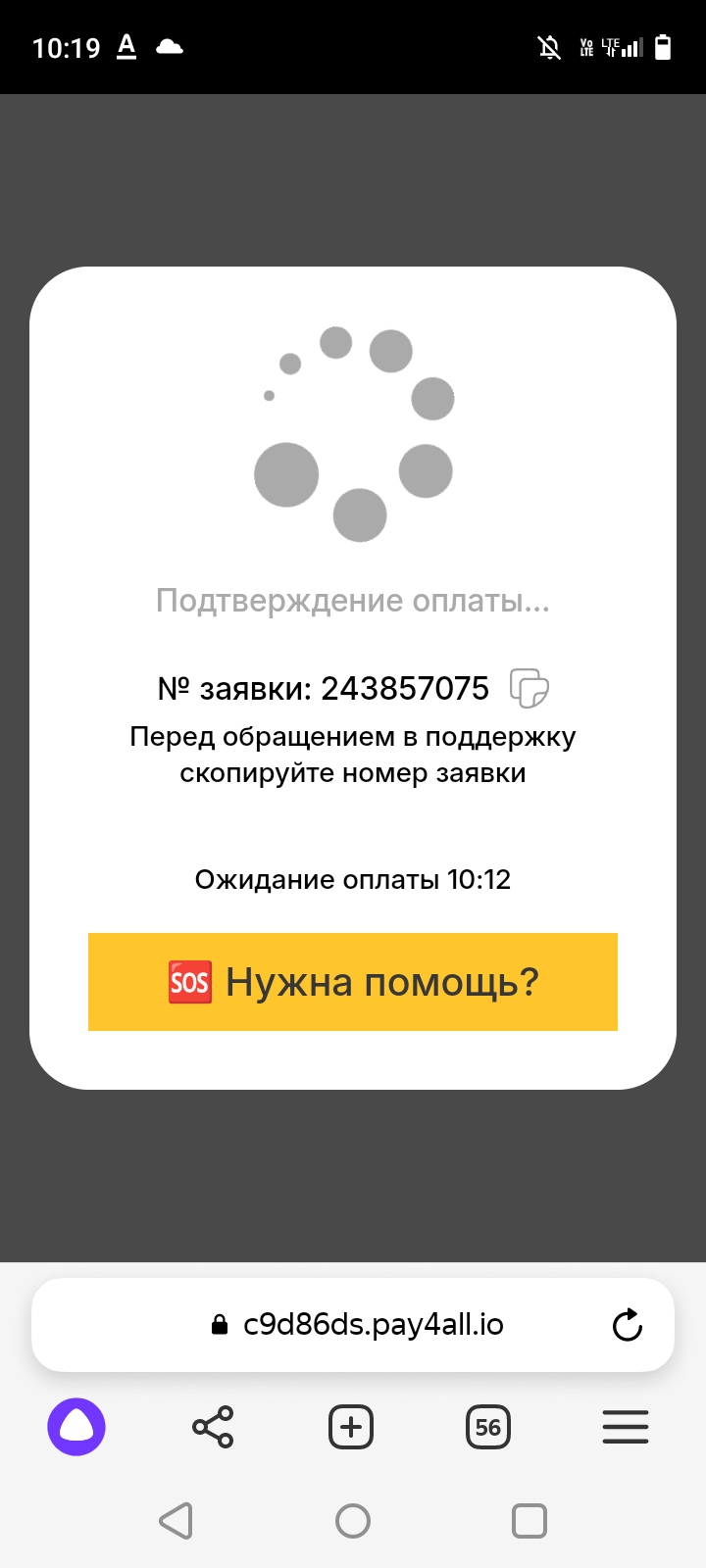Reload the page with the refresh icon
The height and width of the screenshot is (1568, 706).
click(627, 1325)
